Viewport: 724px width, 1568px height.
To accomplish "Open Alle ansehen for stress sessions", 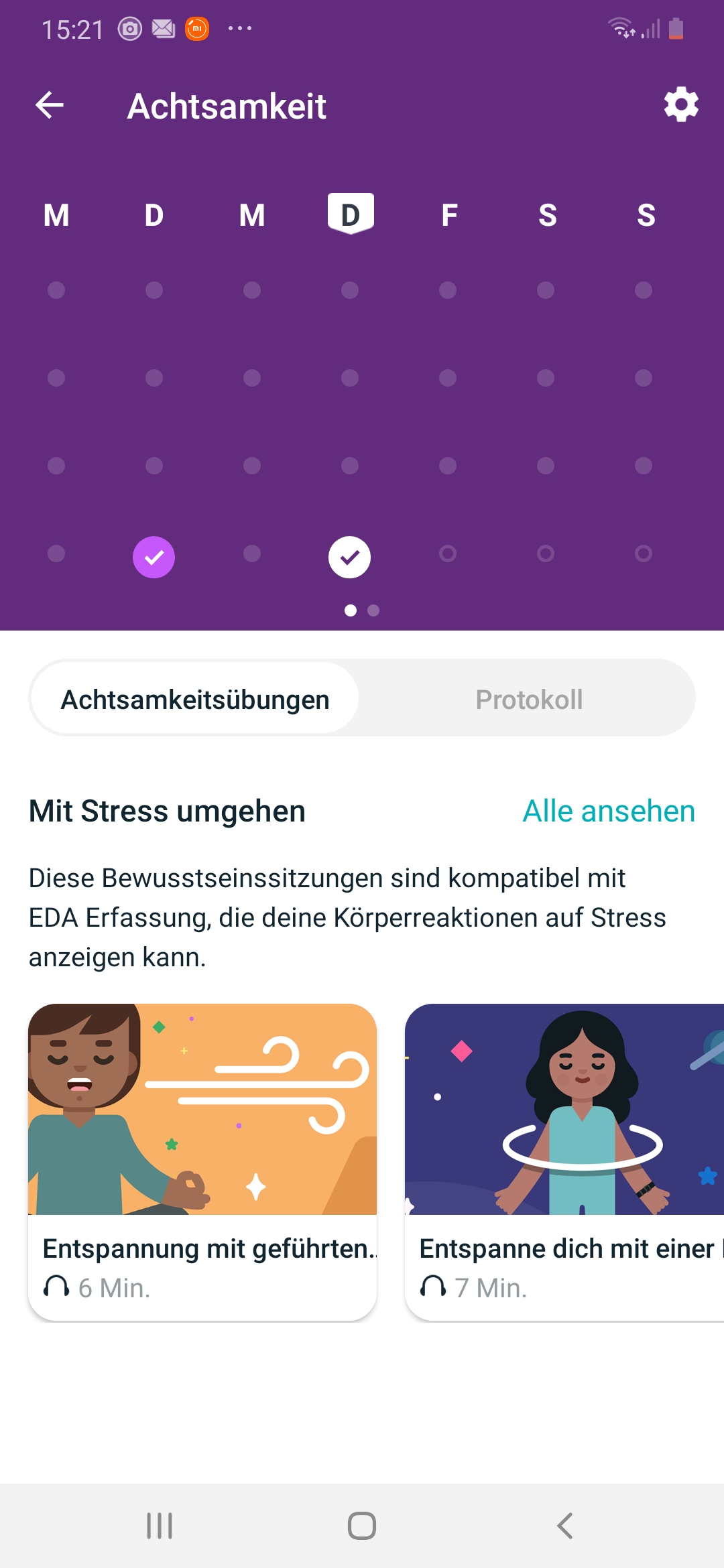I will (x=608, y=811).
